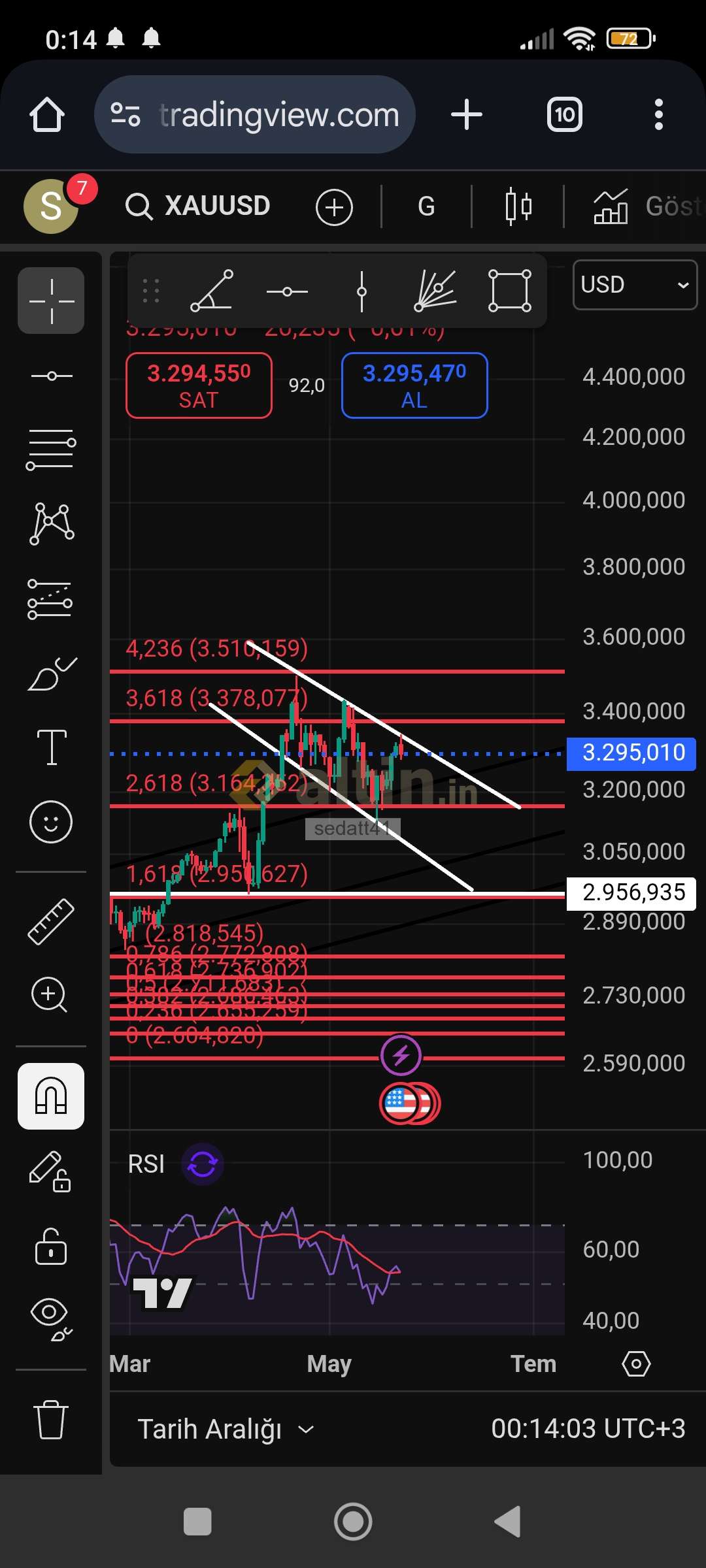Image resolution: width=706 pixels, height=1568 pixels.
Task: Go back with the system back button
Action: click(508, 1522)
